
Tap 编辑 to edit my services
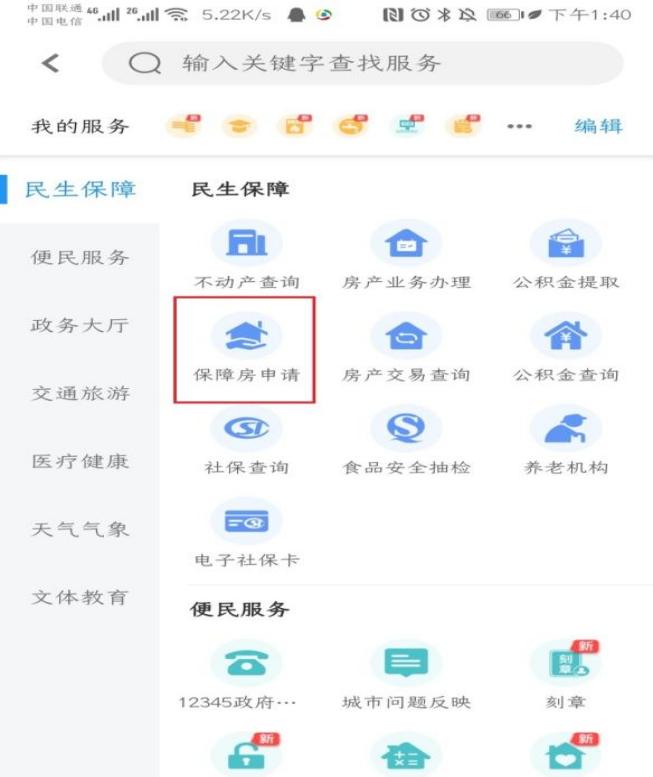598,126
